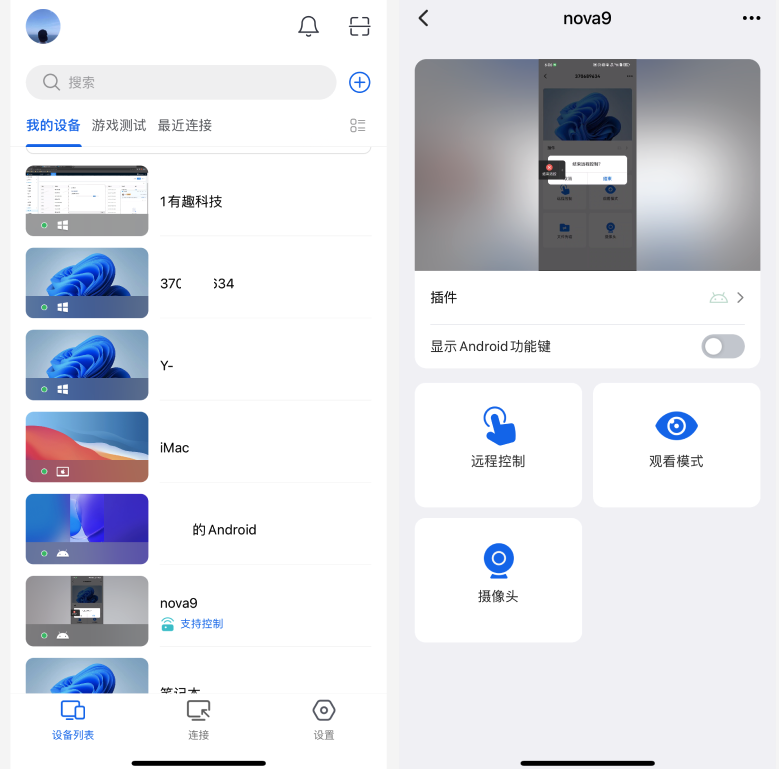Switch to the 游戏测试 tab
The width and height of the screenshot is (779, 769).
coord(119,125)
